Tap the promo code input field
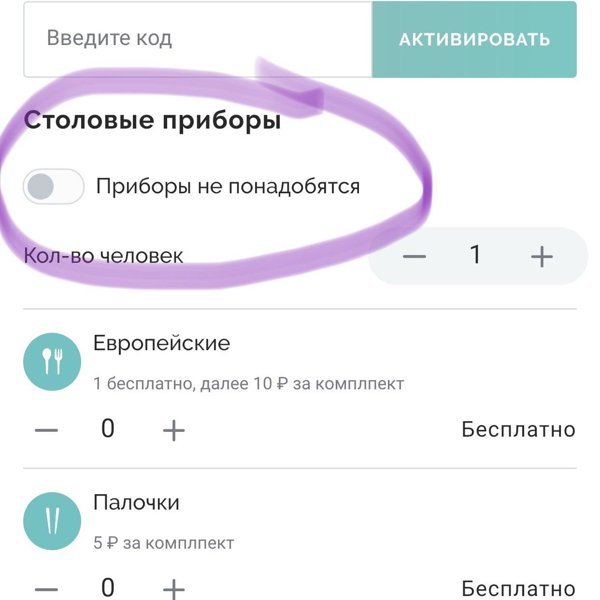Screen dimensions: 600x600 [x=197, y=40]
